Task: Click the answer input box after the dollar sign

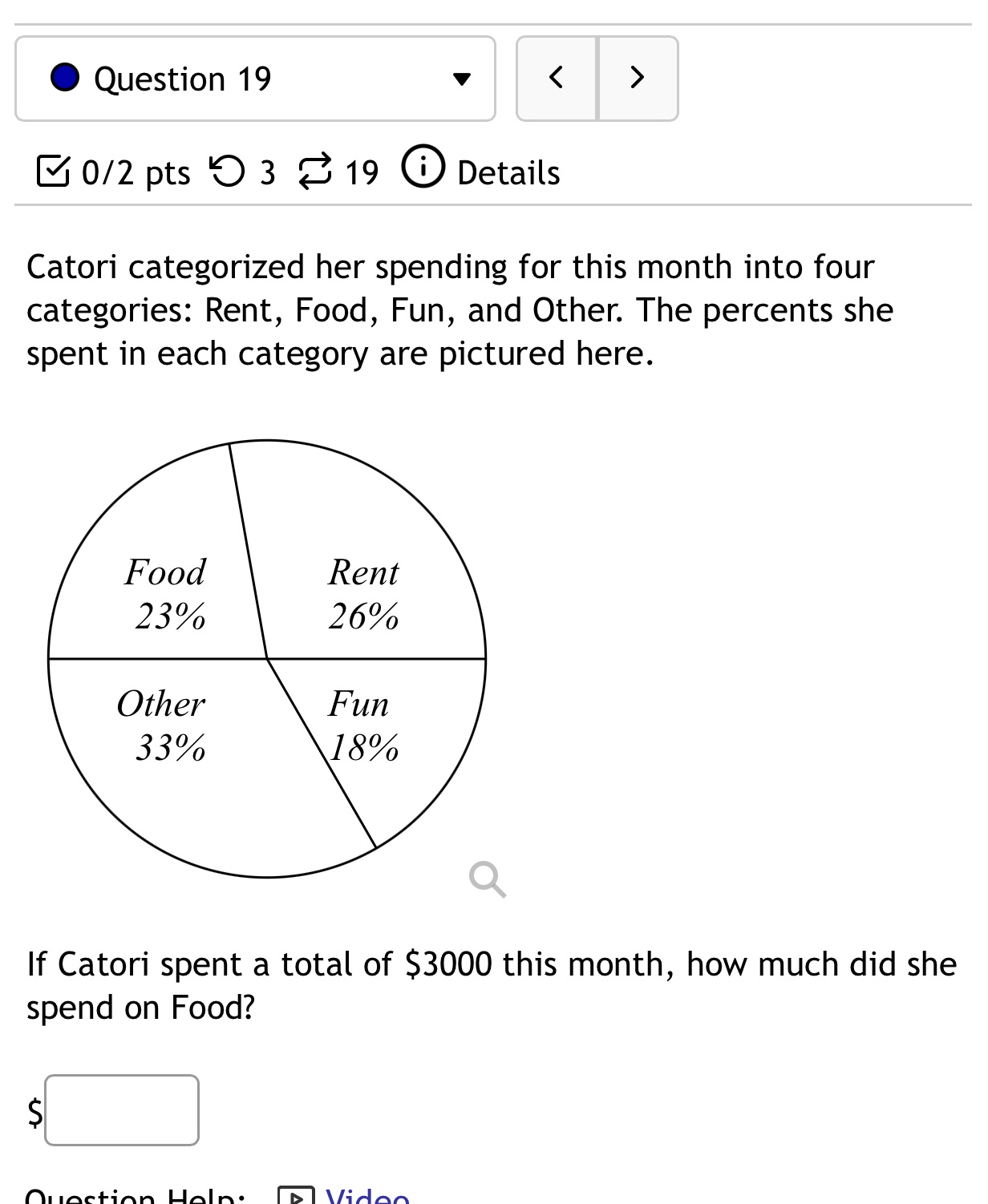Action: pyautogui.click(x=122, y=1110)
